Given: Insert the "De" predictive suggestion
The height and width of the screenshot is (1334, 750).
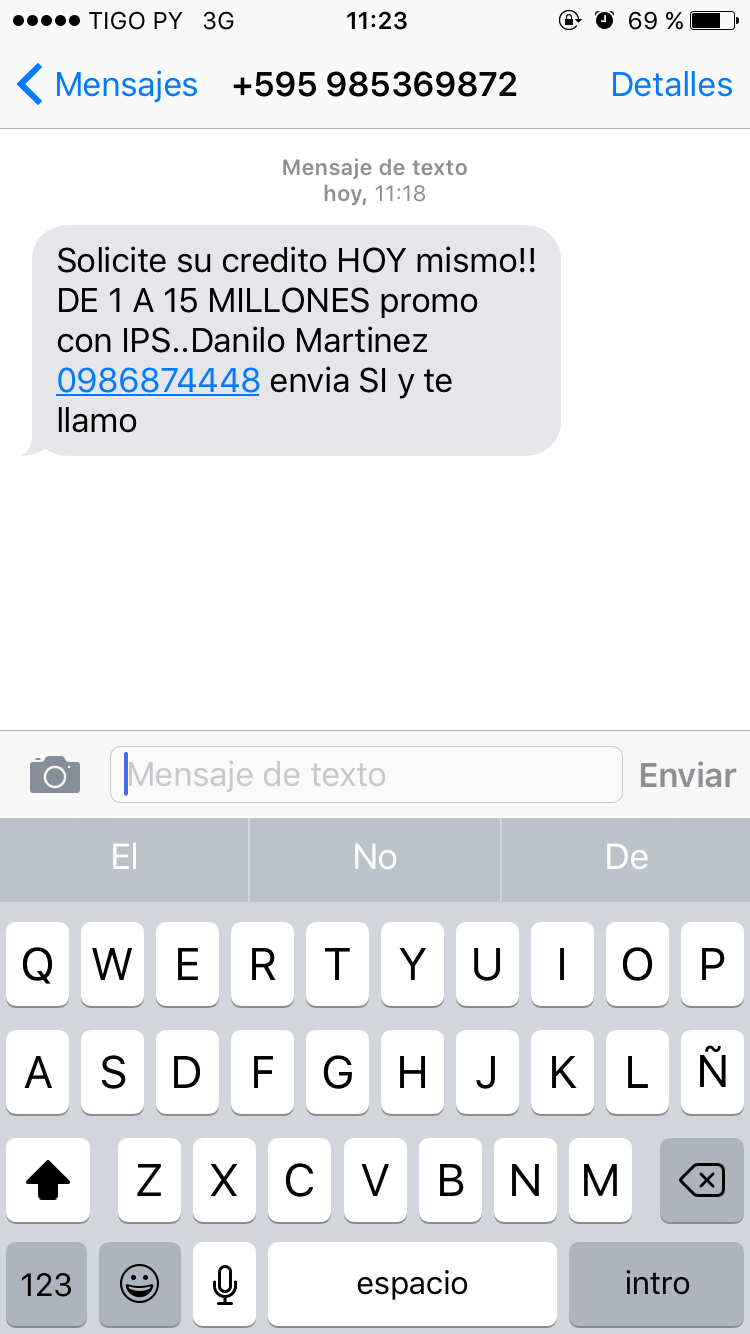Looking at the screenshot, I should click(x=627, y=857).
